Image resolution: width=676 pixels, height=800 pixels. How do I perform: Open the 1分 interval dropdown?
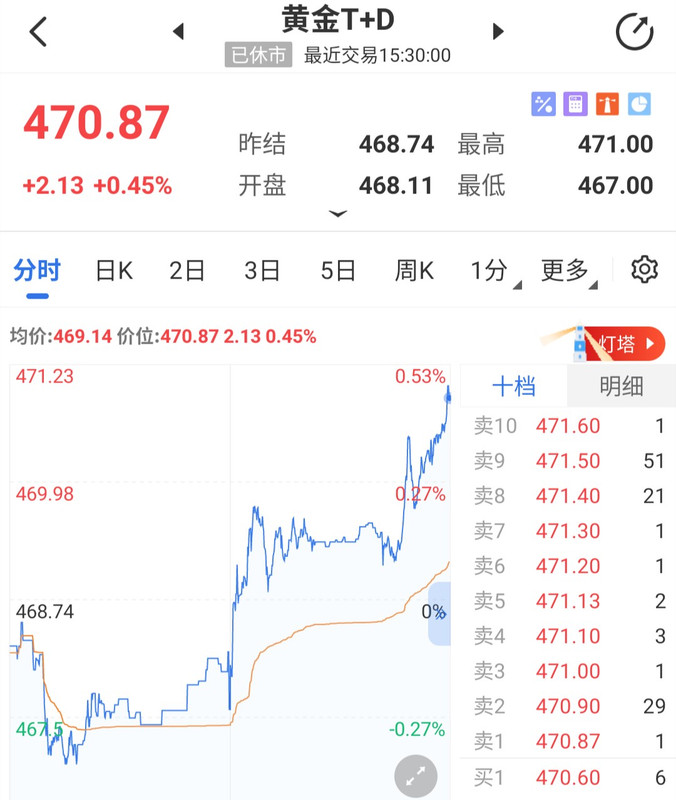(x=492, y=270)
